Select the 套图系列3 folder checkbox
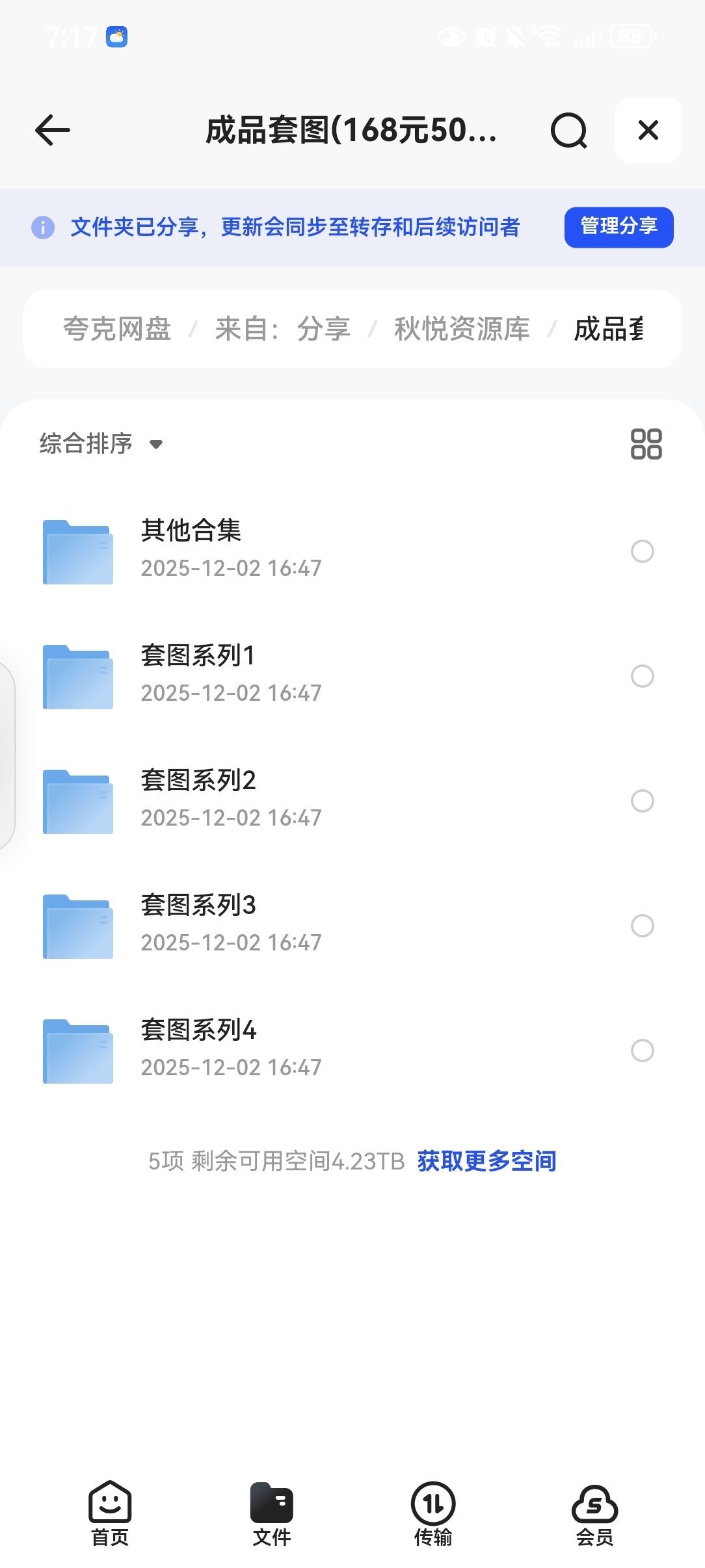 click(642, 926)
